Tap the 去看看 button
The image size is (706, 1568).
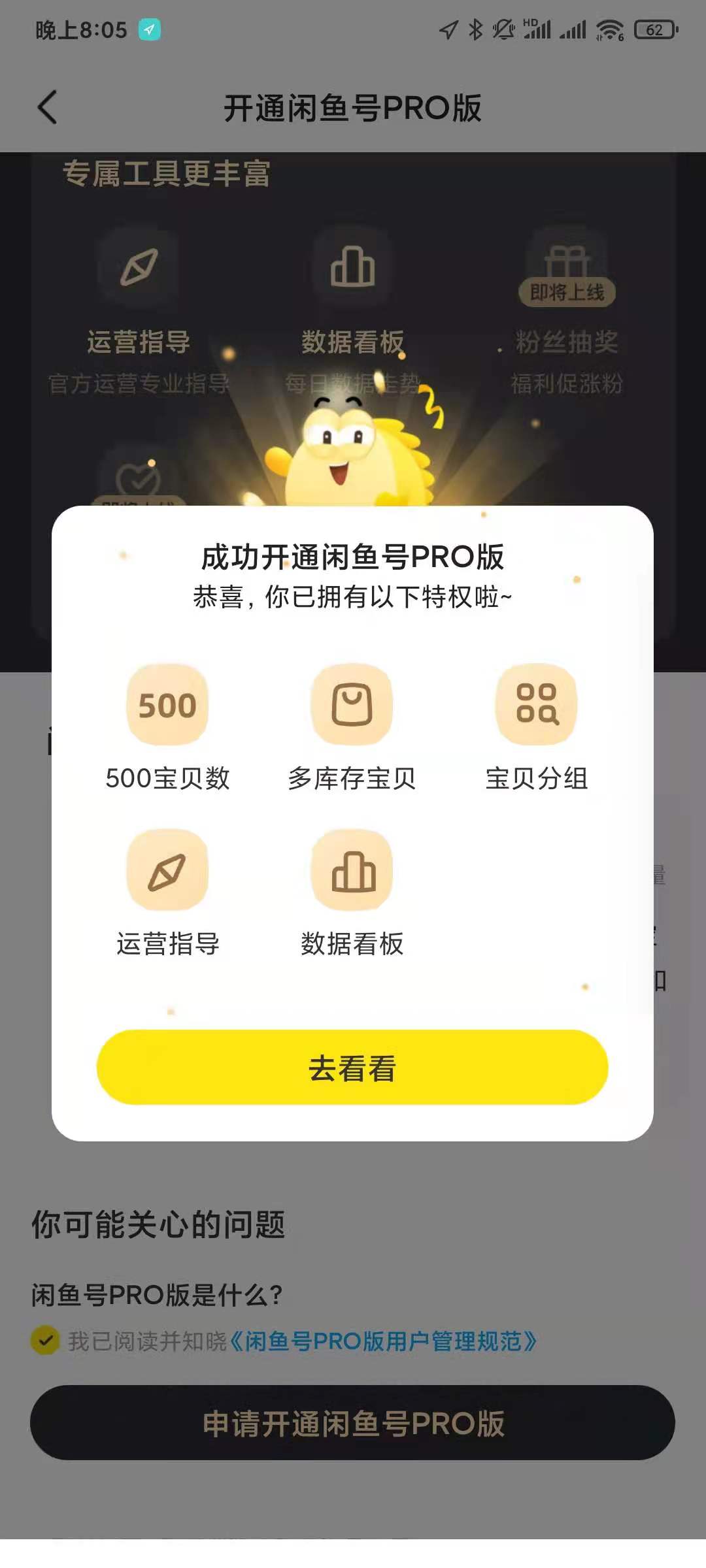click(352, 1068)
